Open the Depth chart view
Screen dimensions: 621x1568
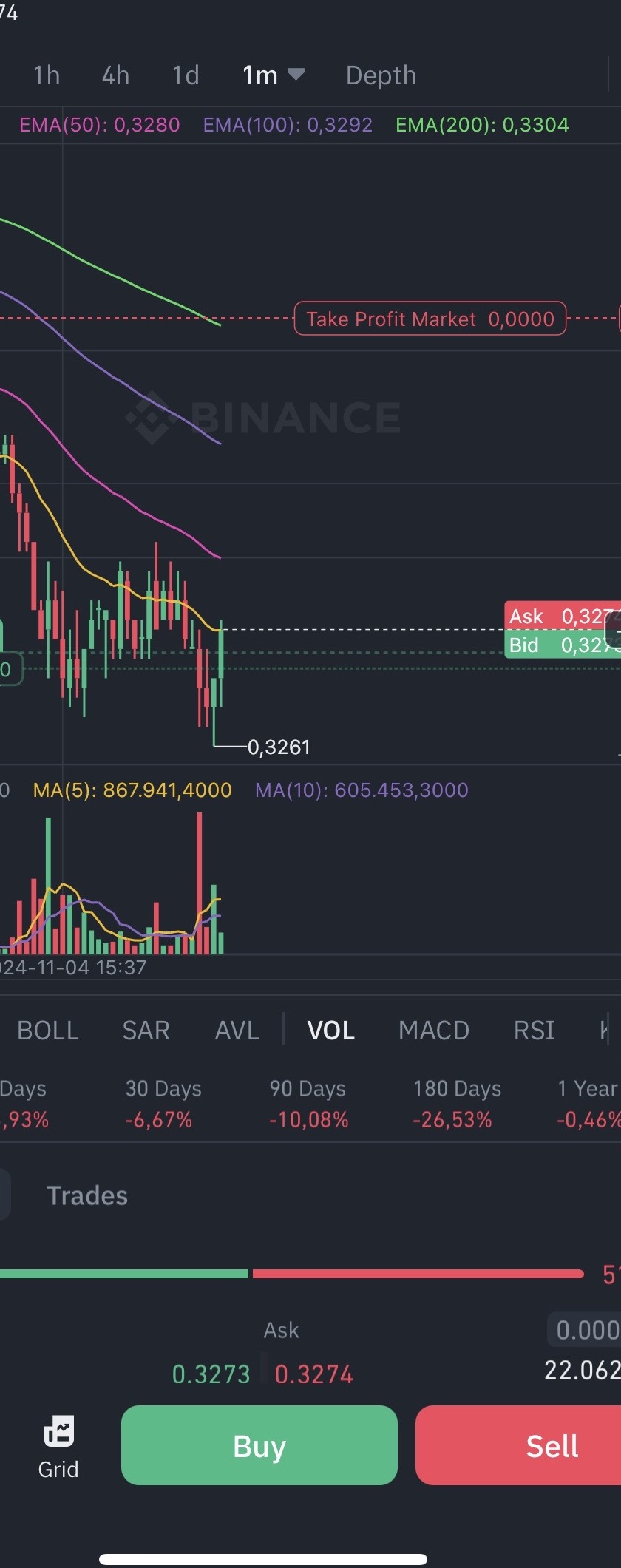(381, 75)
